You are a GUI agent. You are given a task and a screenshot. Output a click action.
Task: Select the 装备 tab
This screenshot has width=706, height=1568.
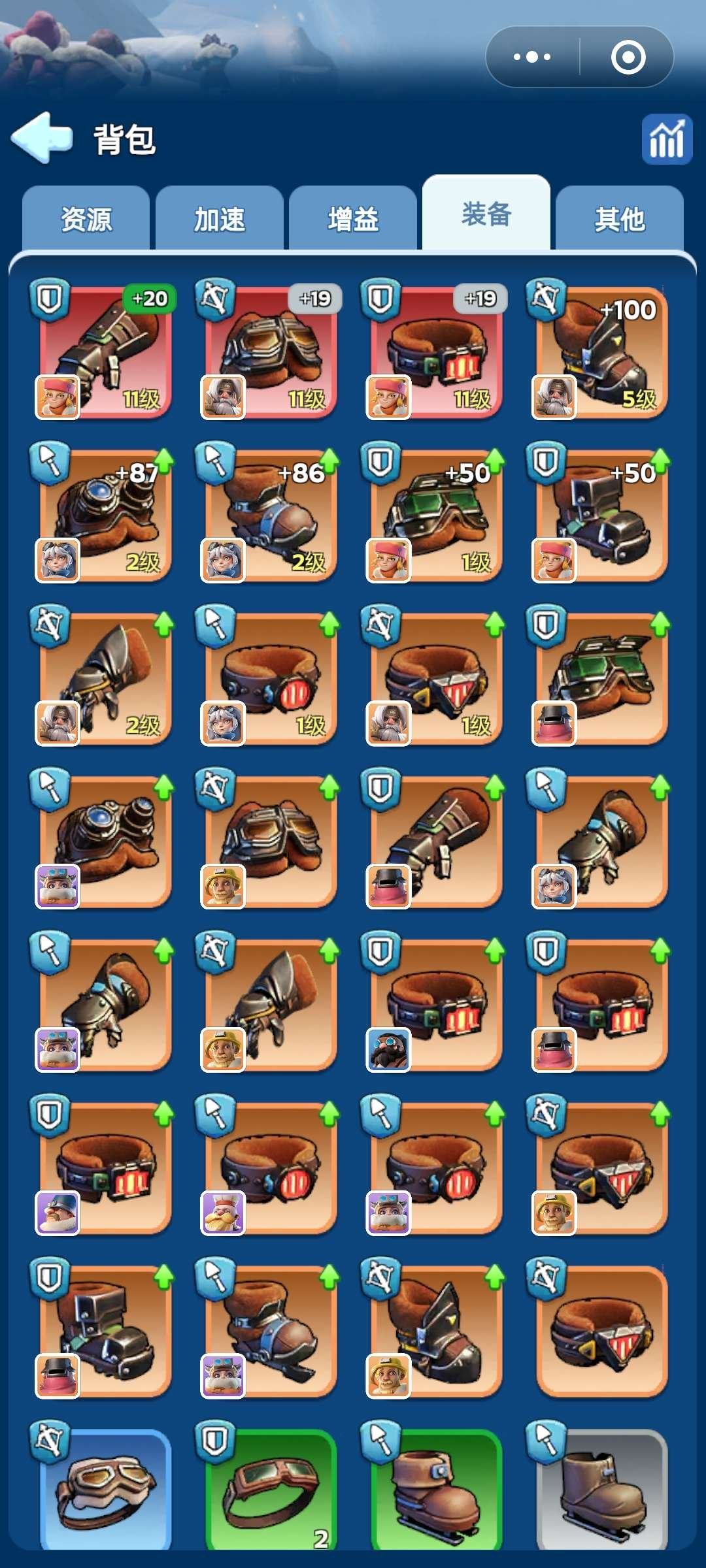486,214
